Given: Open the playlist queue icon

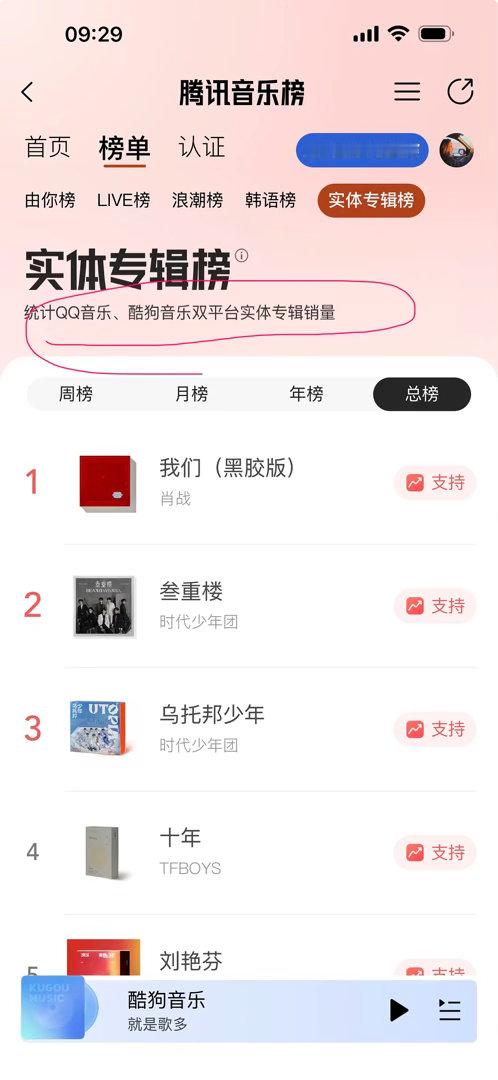Looking at the screenshot, I should pos(449,1010).
